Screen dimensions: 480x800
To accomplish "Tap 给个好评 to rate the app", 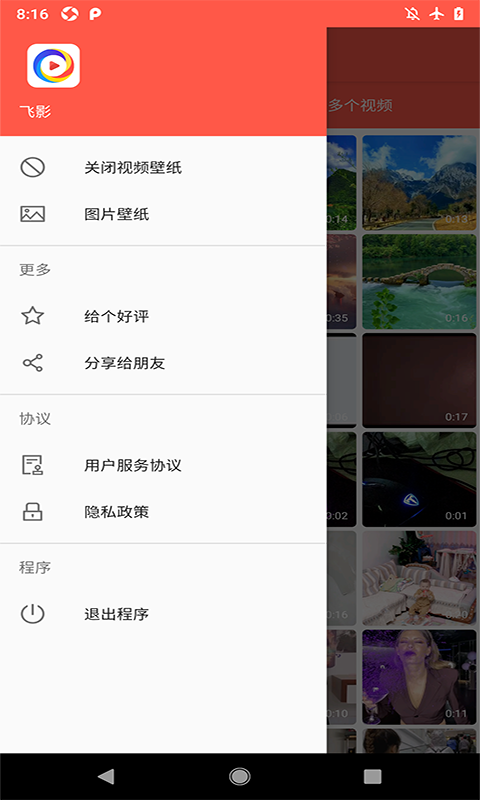I will tap(163, 316).
